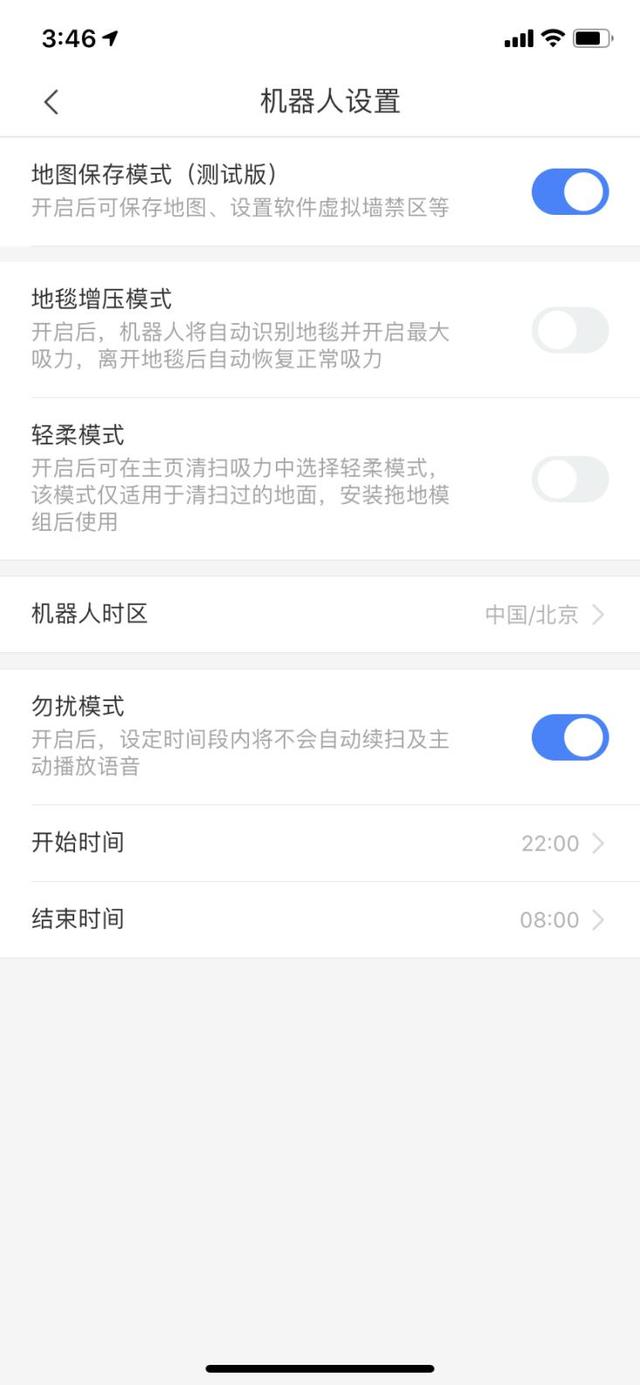Open the 结束时间 row
Image resolution: width=640 pixels, height=1385 pixels.
pos(320,920)
